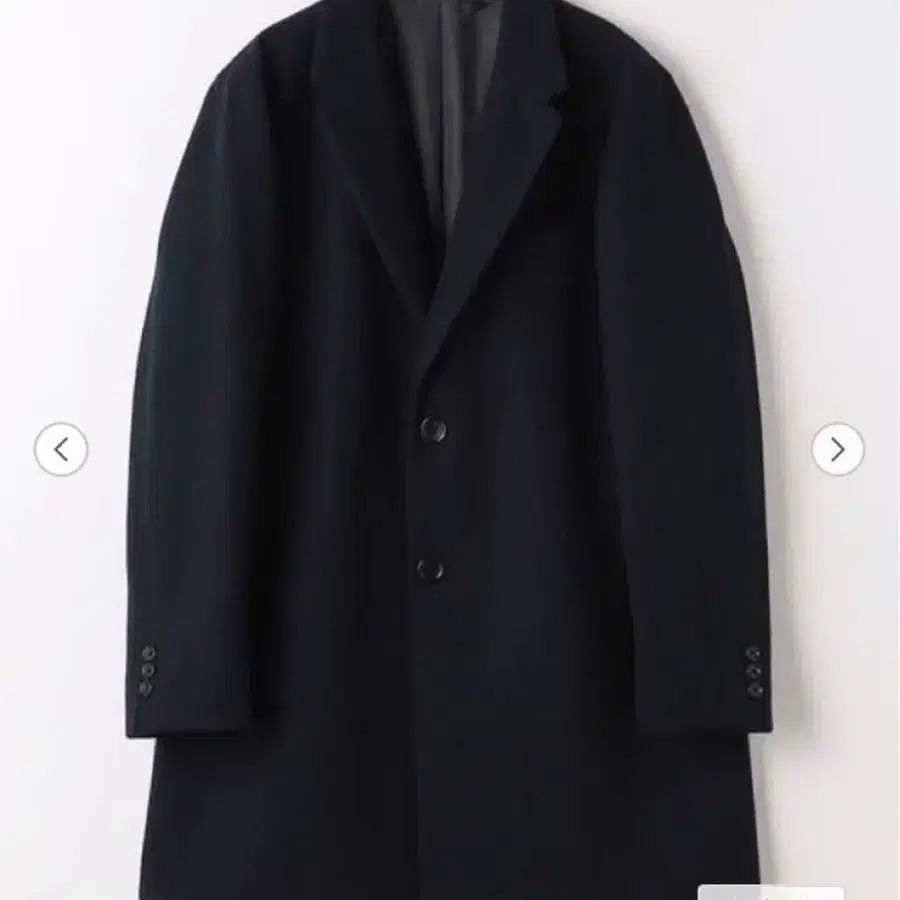Go to the previous product image
Image resolution: width=900 pixels, height=900 pixels.
pos(61,450)
